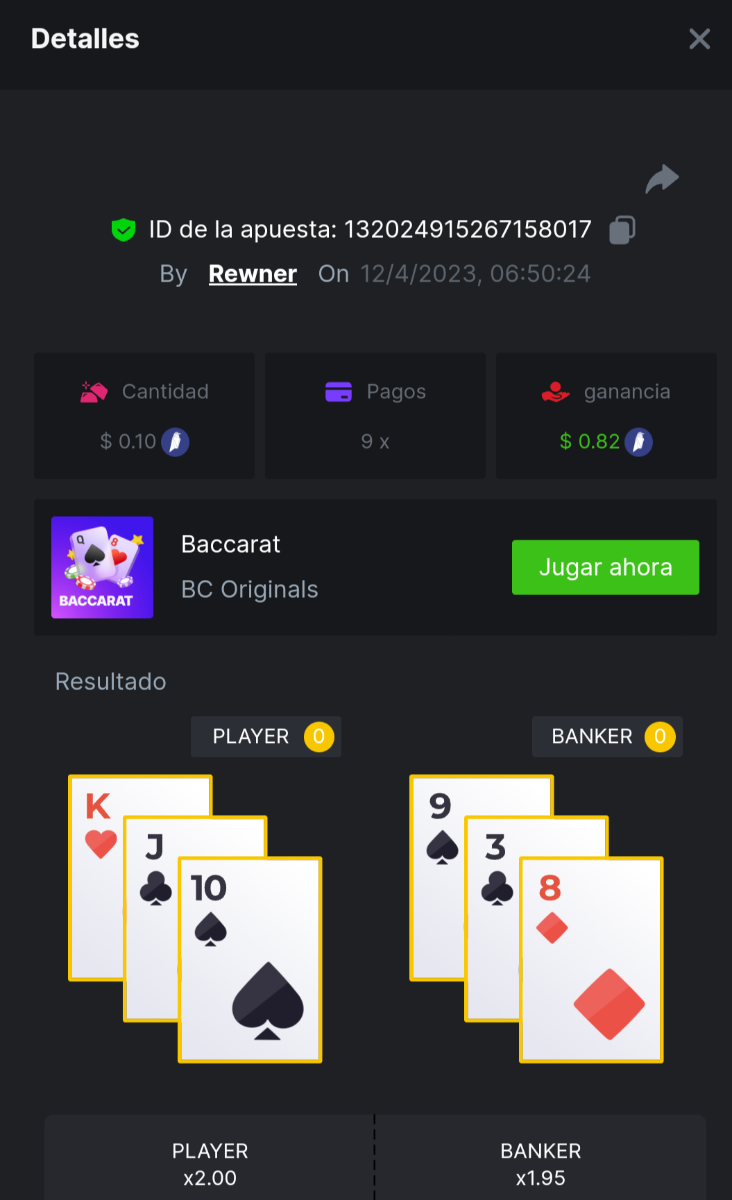The width and height of the screenshot is (732, 1200).
Task: Tap the Jugar ahora button
Action: (605, 568)
